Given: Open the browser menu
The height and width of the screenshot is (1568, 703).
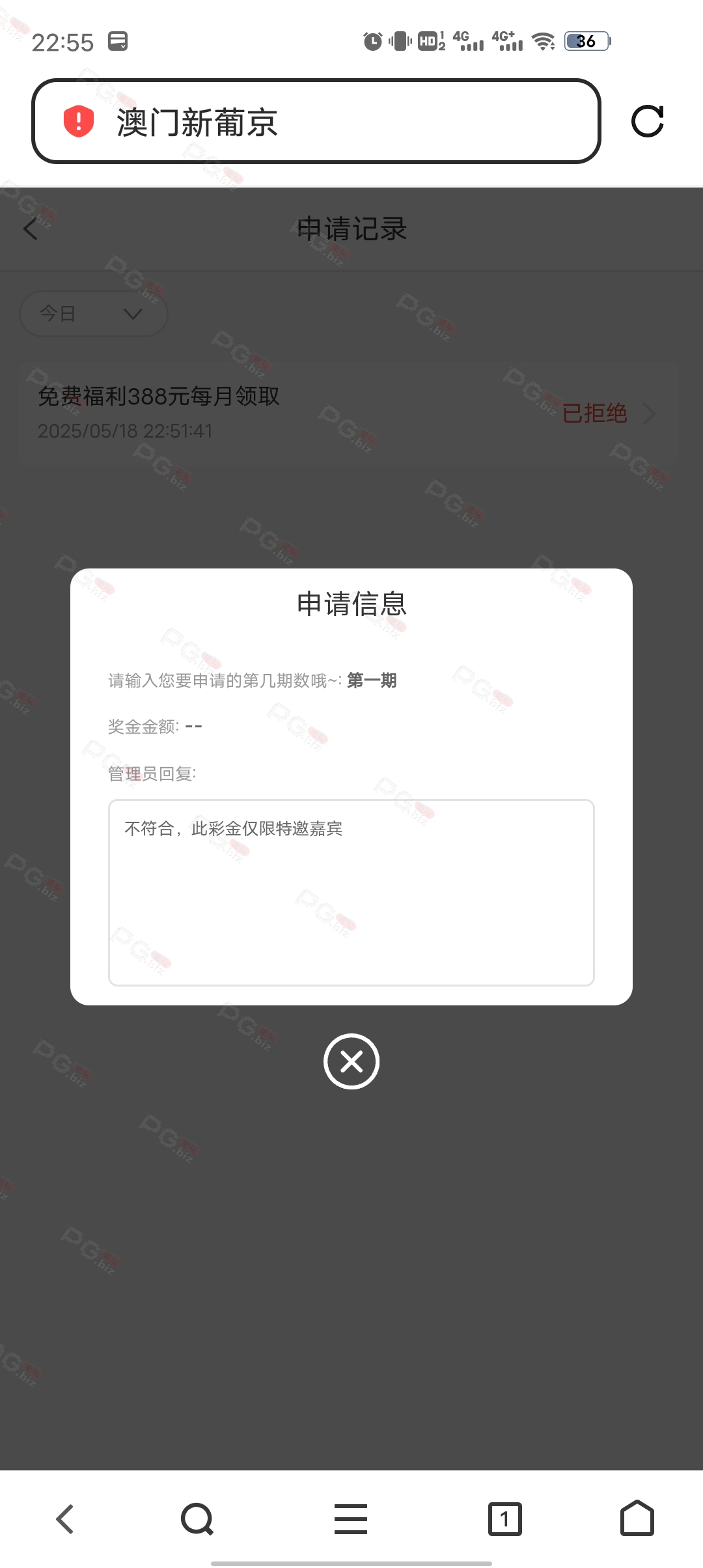Looking at the screenshot, I should (351, 1519).
